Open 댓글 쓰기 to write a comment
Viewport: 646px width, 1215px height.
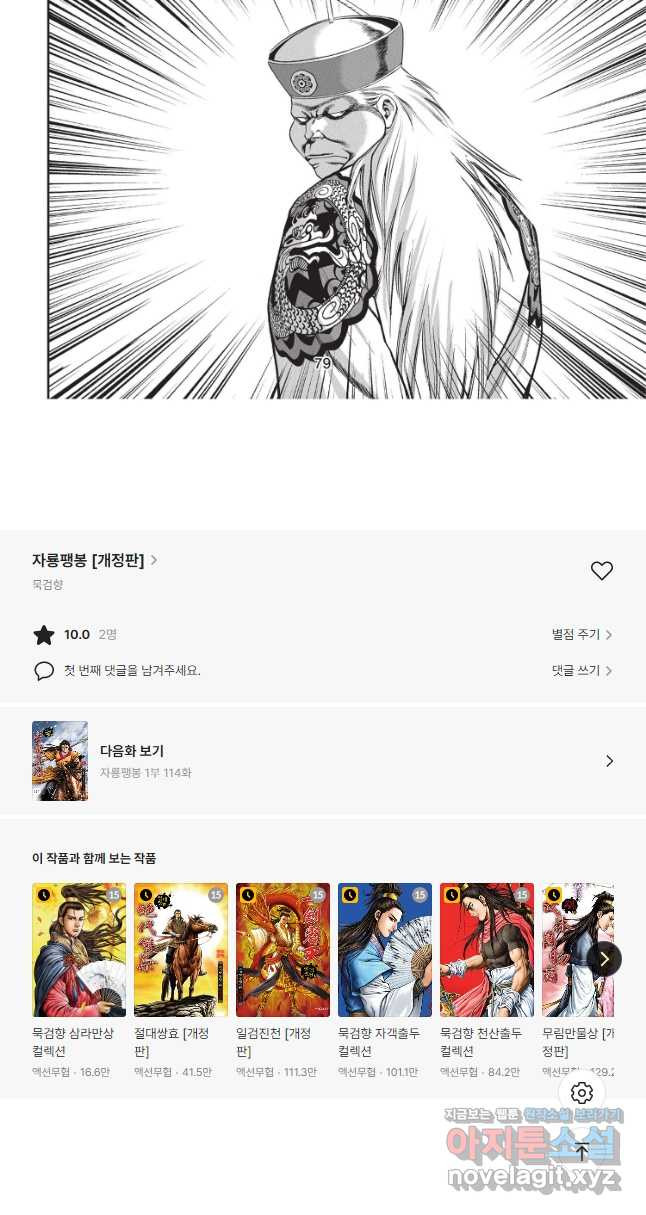pos(582,671)
